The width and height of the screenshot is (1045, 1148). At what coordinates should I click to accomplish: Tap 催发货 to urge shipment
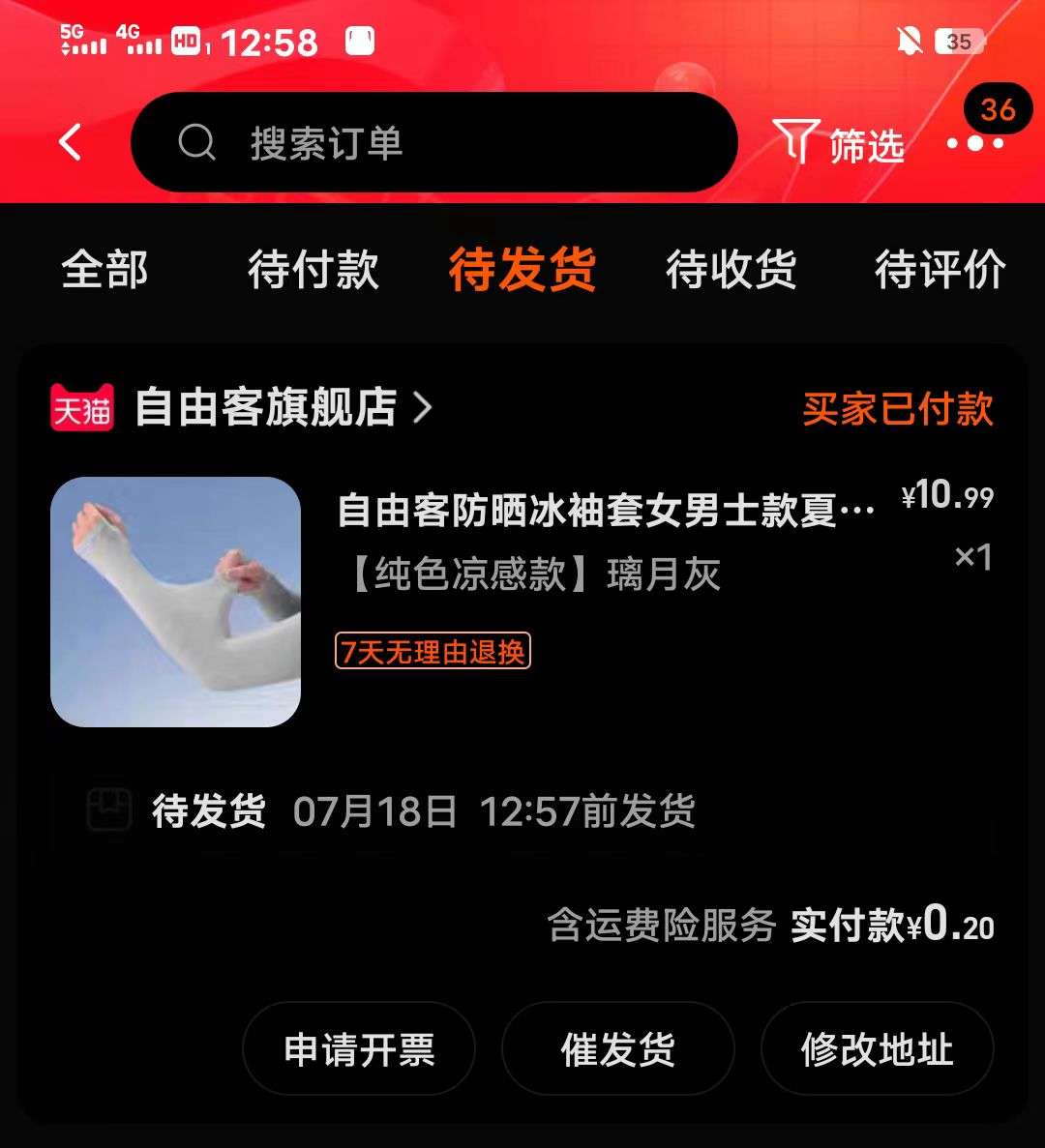(617, 1049)
